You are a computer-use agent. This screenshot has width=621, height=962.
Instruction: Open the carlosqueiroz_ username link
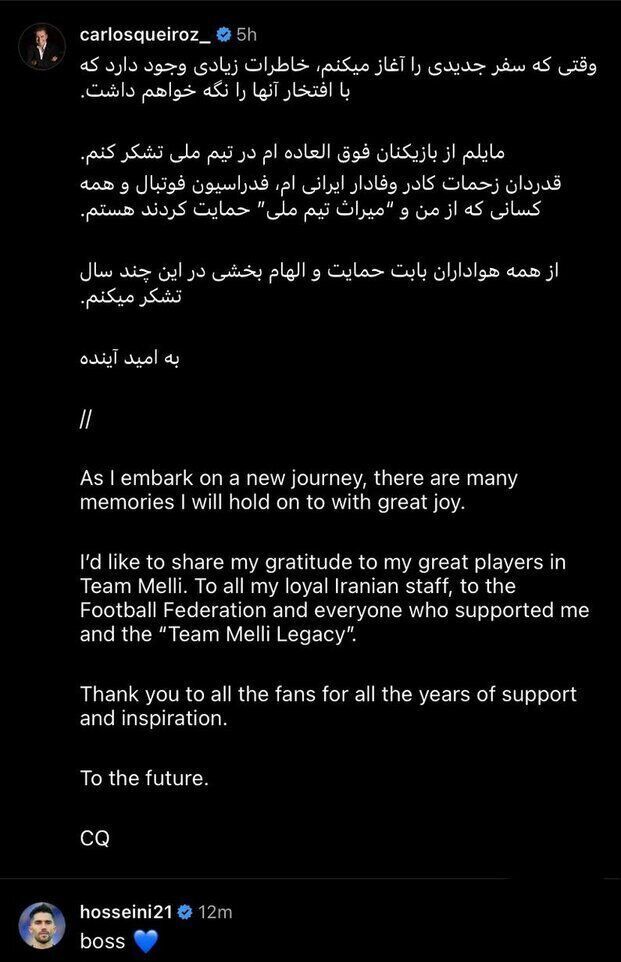(x=145, y=35)
